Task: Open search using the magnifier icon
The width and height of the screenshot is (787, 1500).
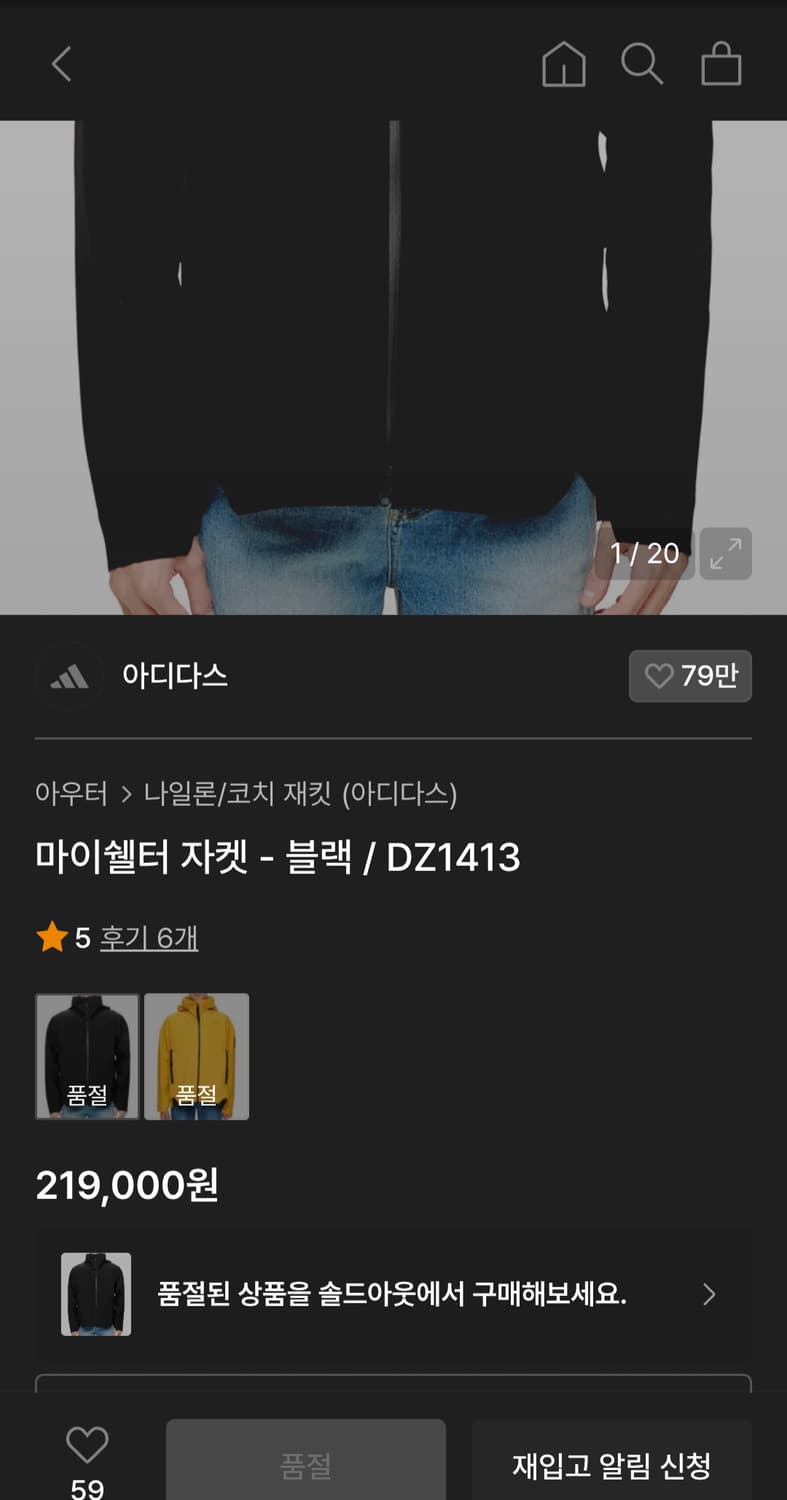Action: (x=642, y=63)
